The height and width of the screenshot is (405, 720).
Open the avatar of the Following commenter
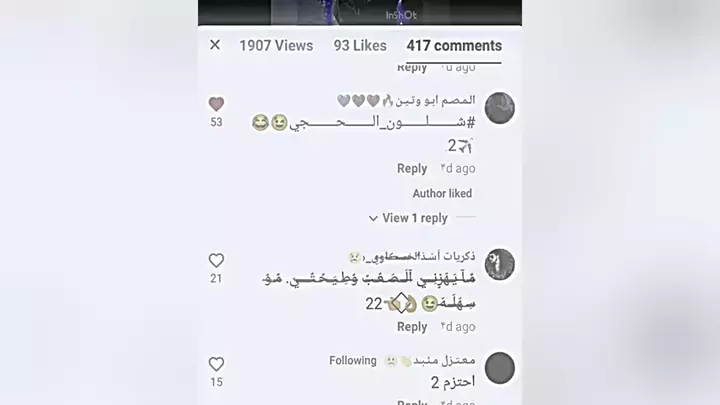tap(499, 368)
